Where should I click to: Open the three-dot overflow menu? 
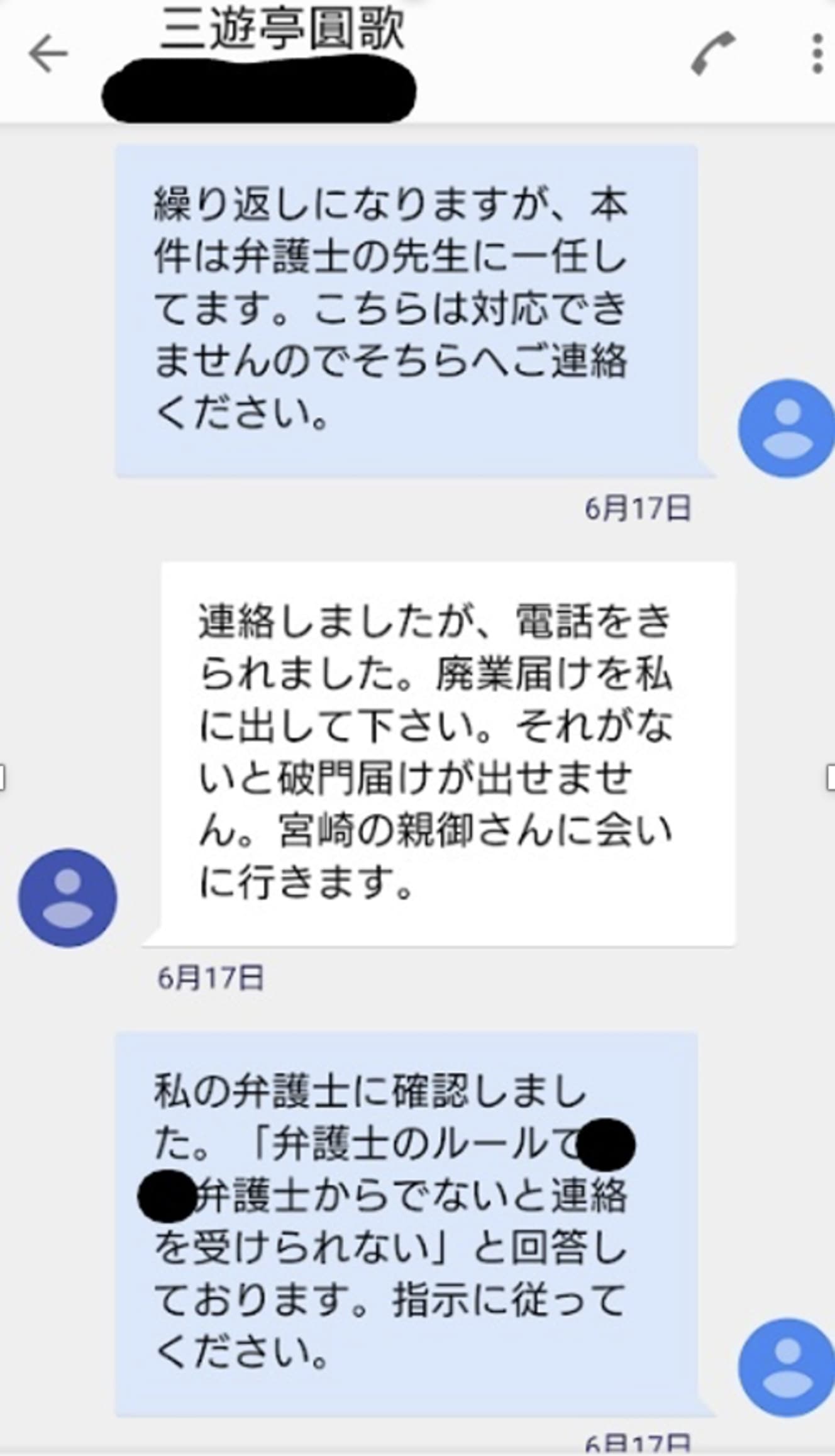[817, 53]
